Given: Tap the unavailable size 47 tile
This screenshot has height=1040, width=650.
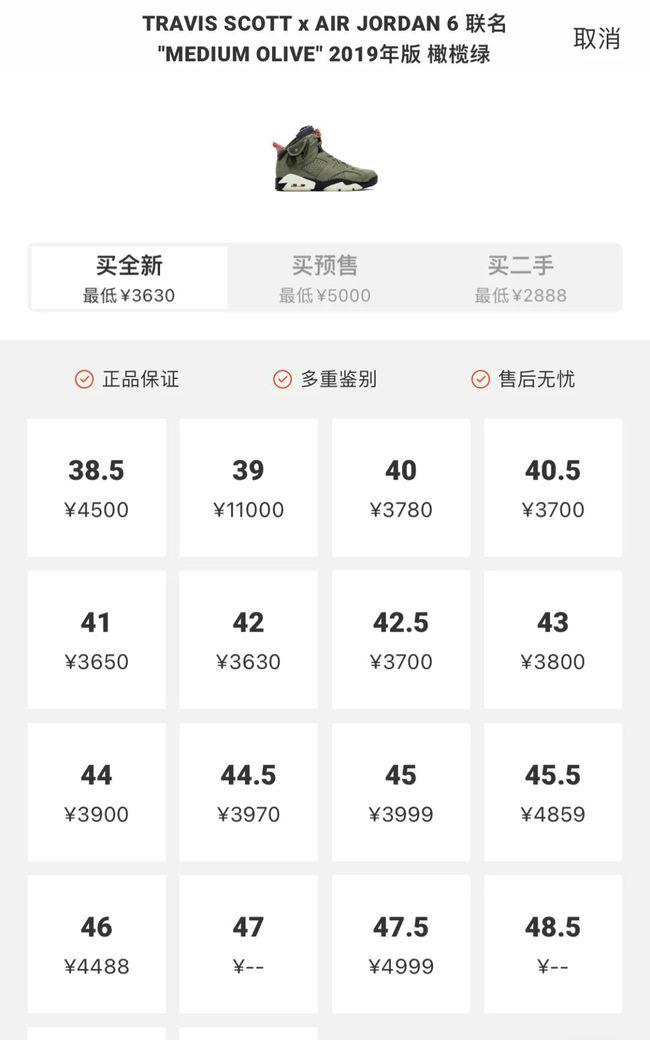Looking at the screenshot, I should tap(248, 945).
